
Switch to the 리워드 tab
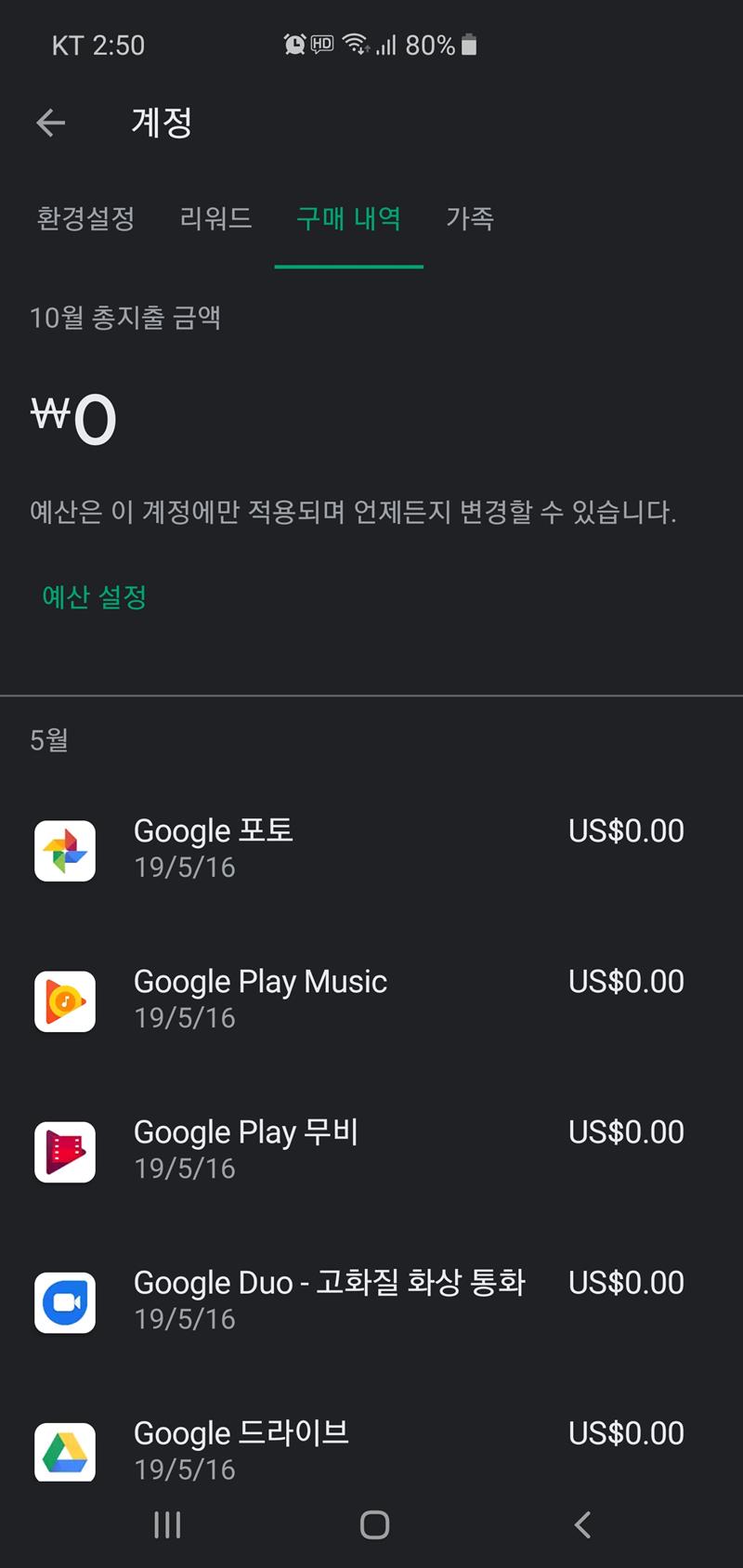coord(215,218)
